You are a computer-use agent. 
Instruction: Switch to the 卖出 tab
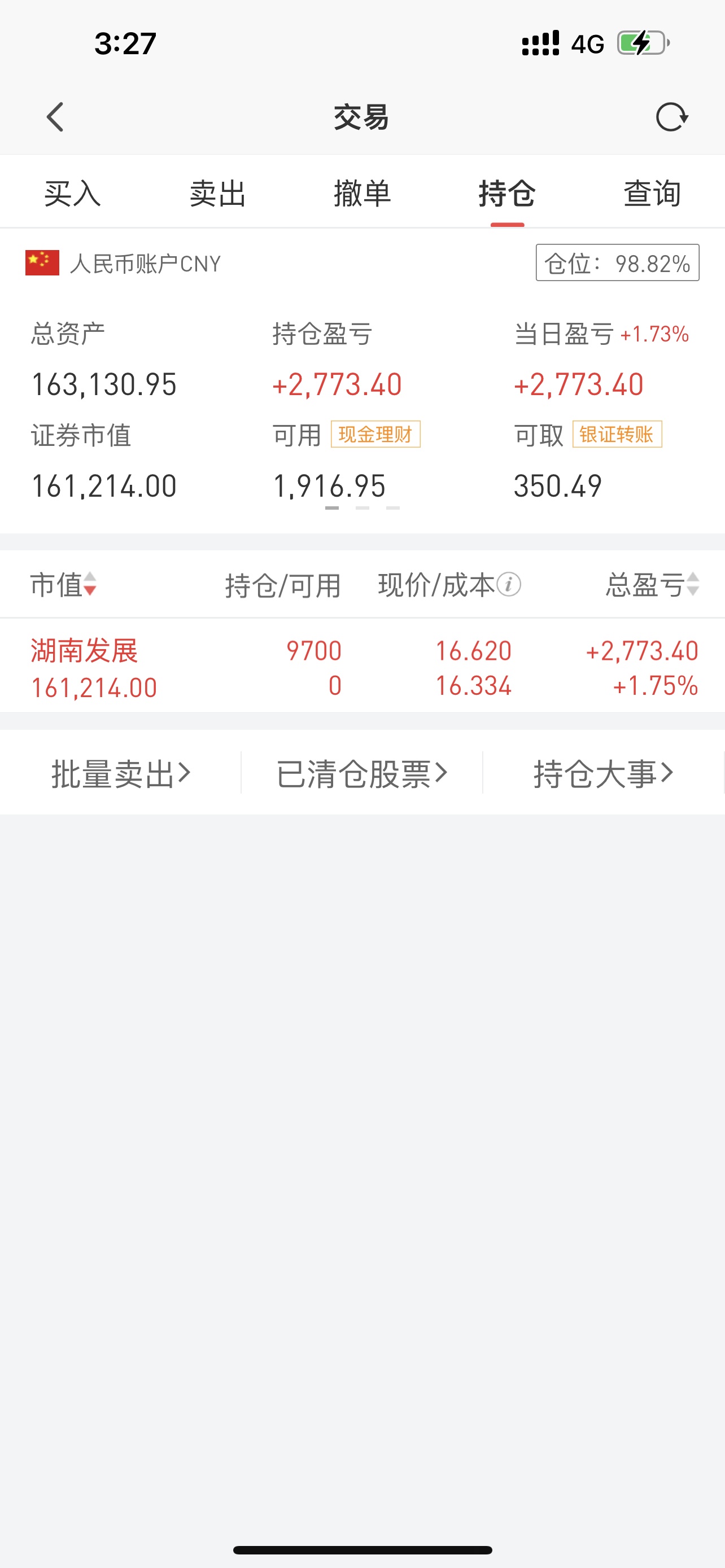pos(217,194)
